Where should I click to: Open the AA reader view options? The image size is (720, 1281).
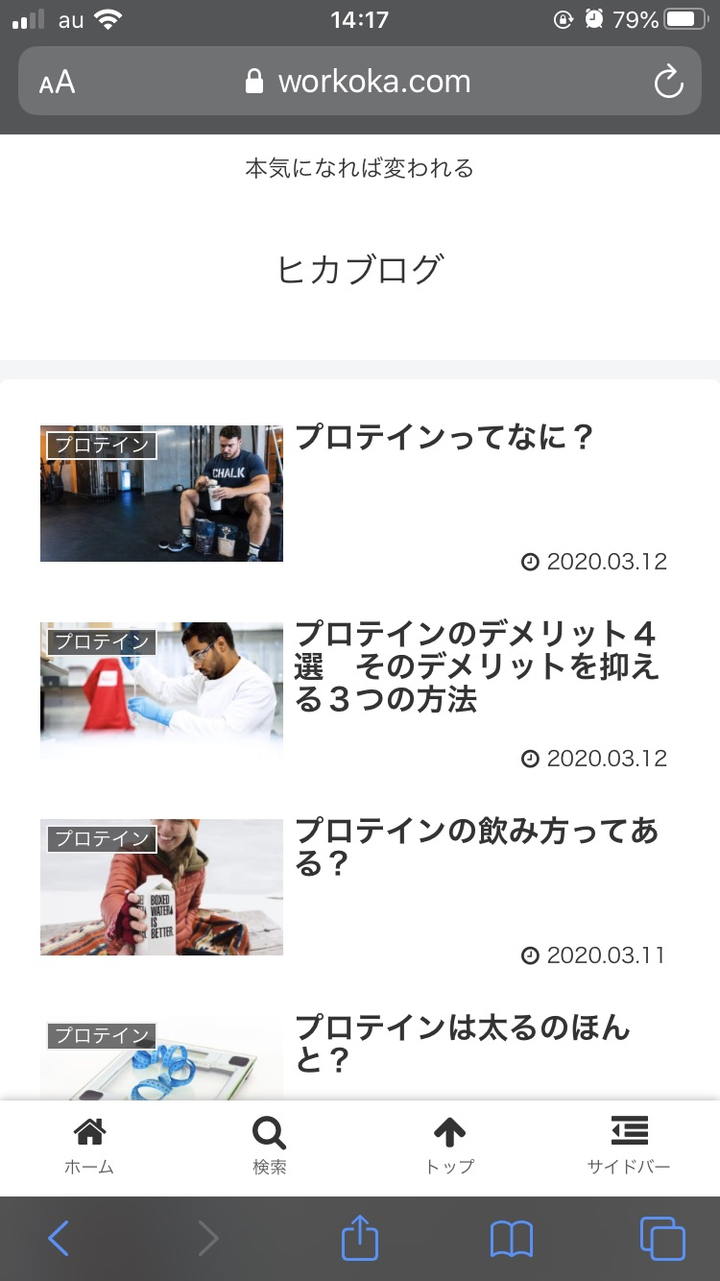(x=57, y=82)
